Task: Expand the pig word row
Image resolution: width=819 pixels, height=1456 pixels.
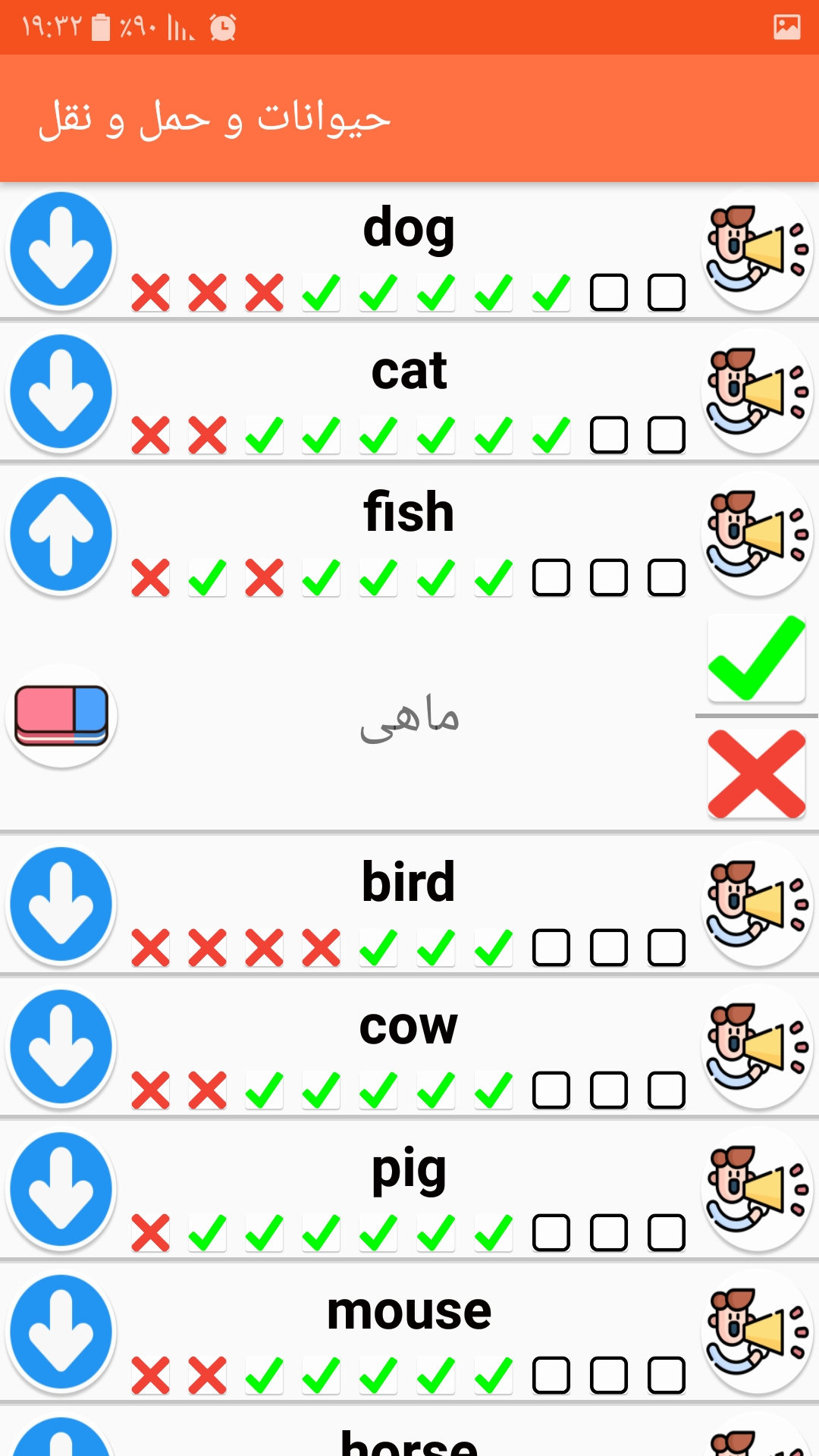Action: click(x=61, y=1190)
